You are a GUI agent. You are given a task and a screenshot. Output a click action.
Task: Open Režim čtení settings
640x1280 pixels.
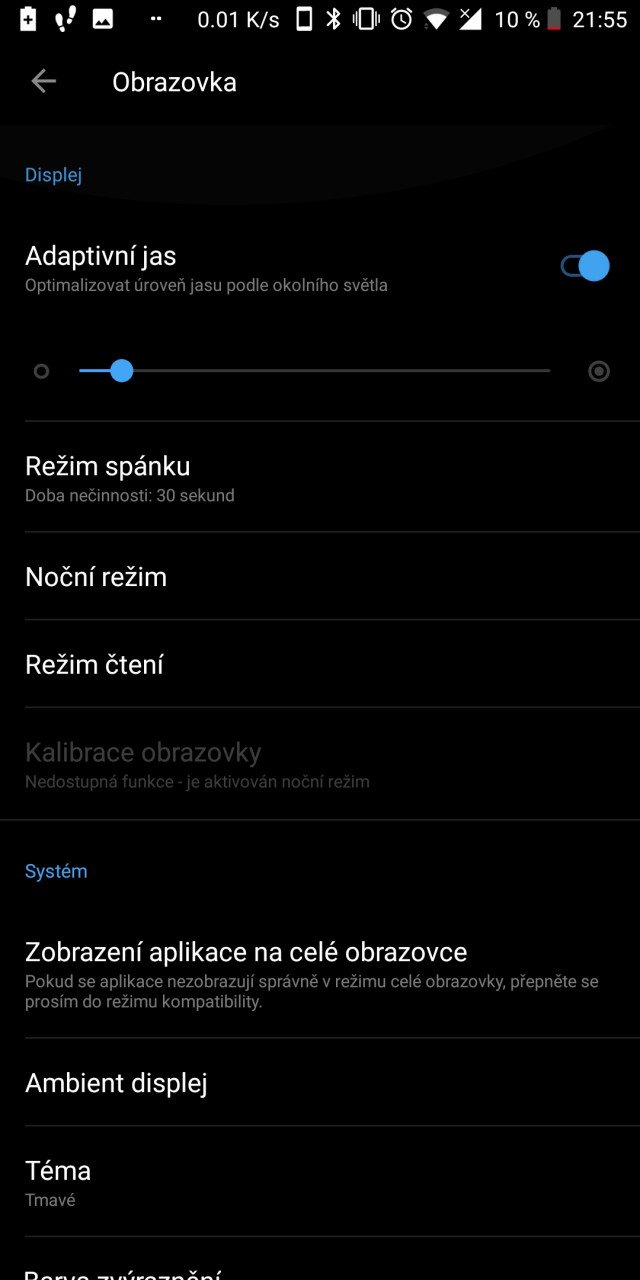320,664
